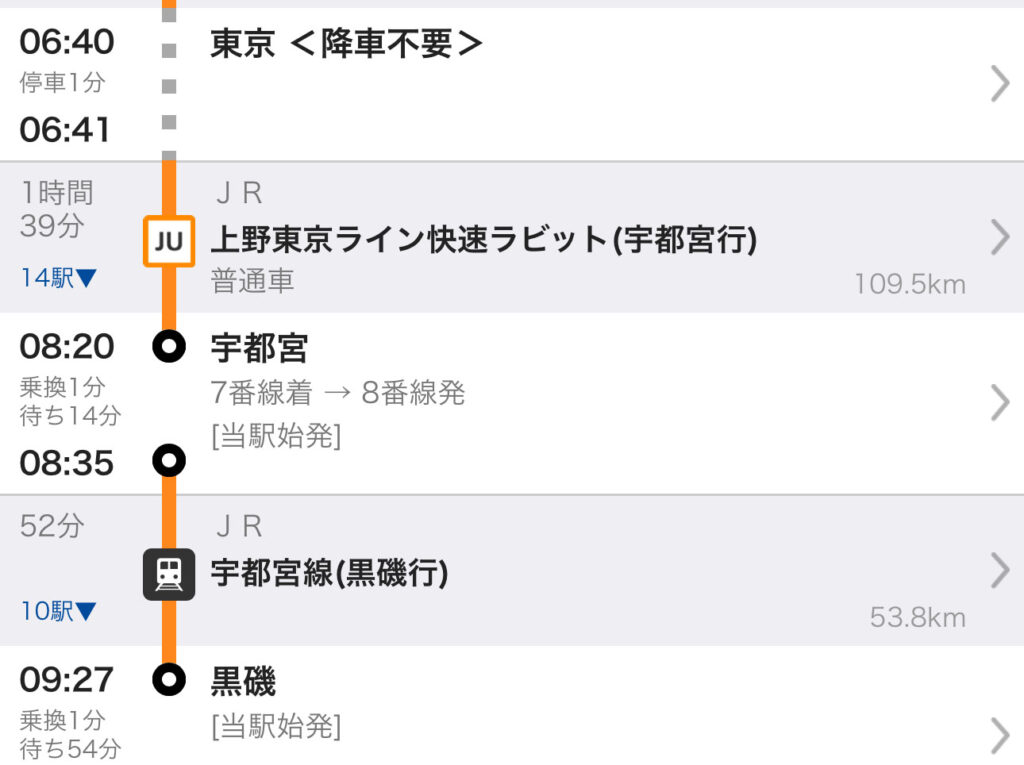Open the 東京 〈降車不要〉 station details
Viewport: 1024px width, 765px height.
click(999, 85)
